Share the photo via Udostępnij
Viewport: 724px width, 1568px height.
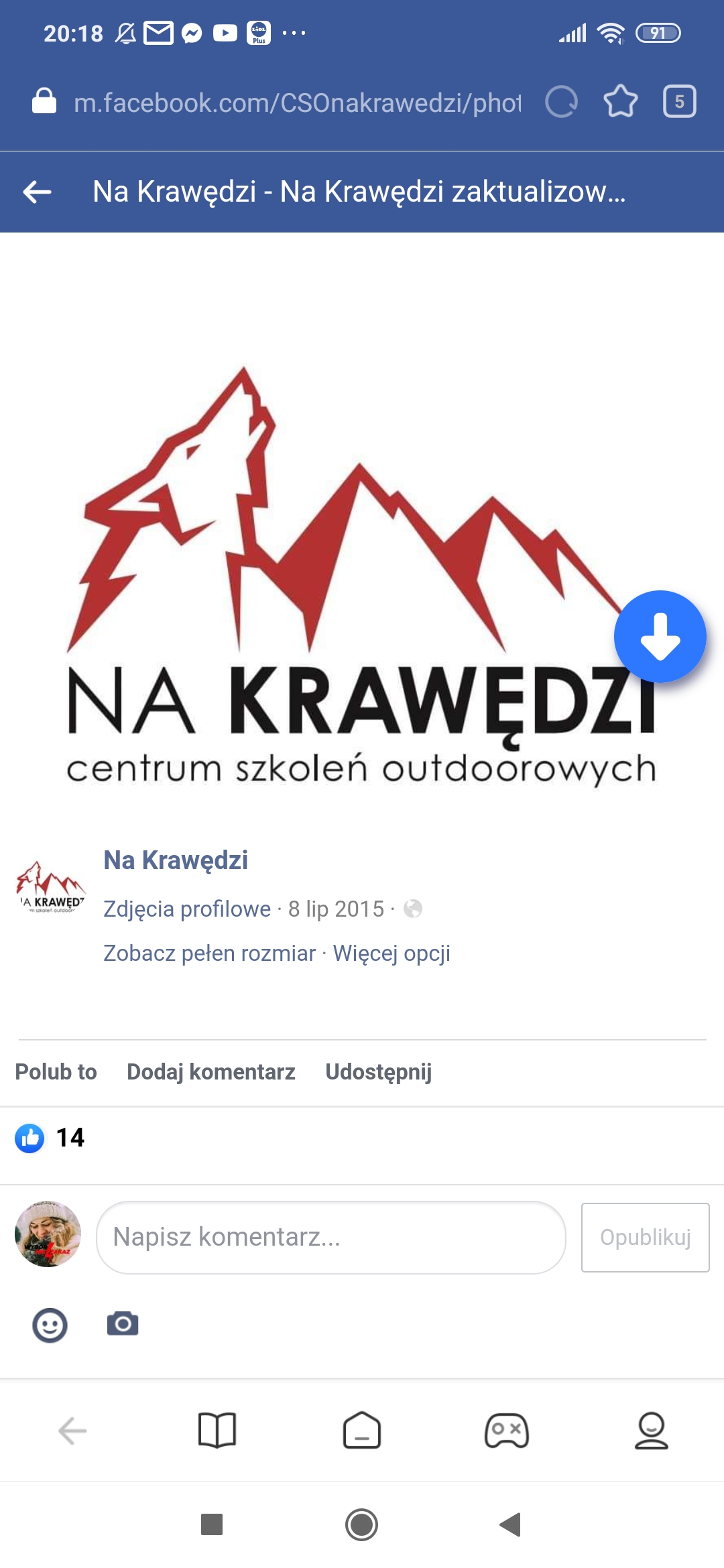tap(378, 1071)
